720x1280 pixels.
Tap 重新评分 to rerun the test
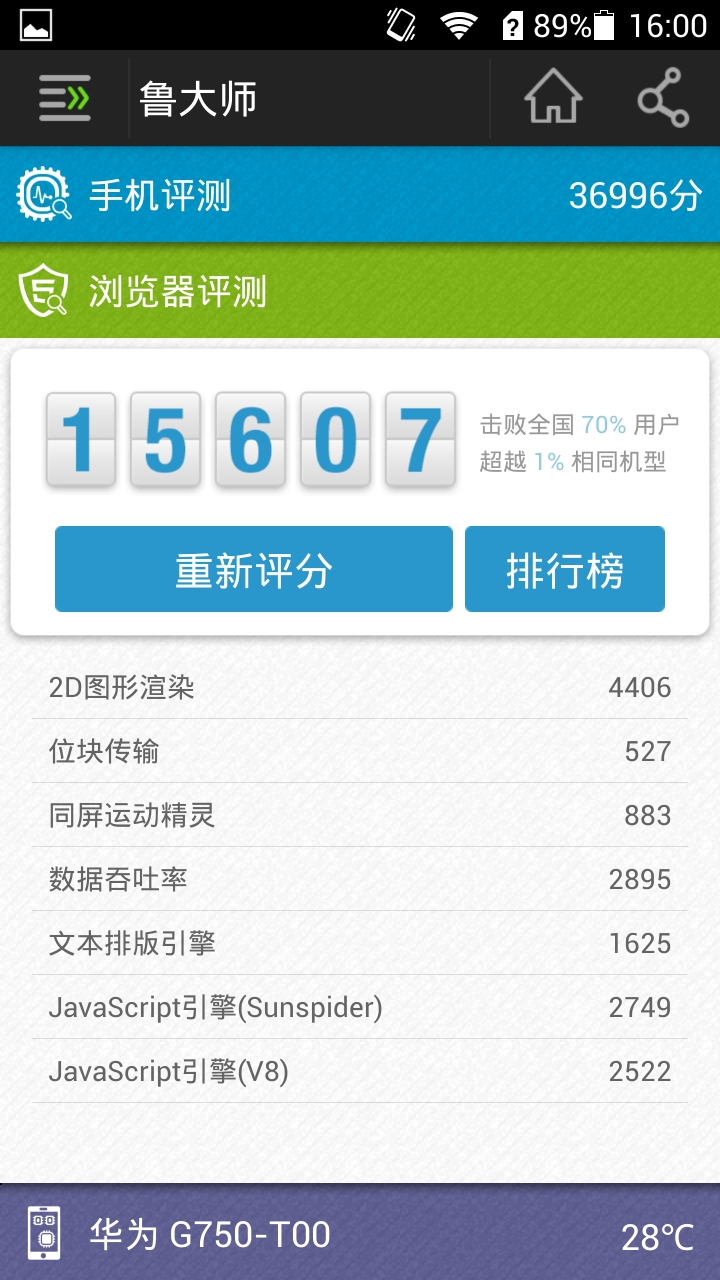(254, 569)
